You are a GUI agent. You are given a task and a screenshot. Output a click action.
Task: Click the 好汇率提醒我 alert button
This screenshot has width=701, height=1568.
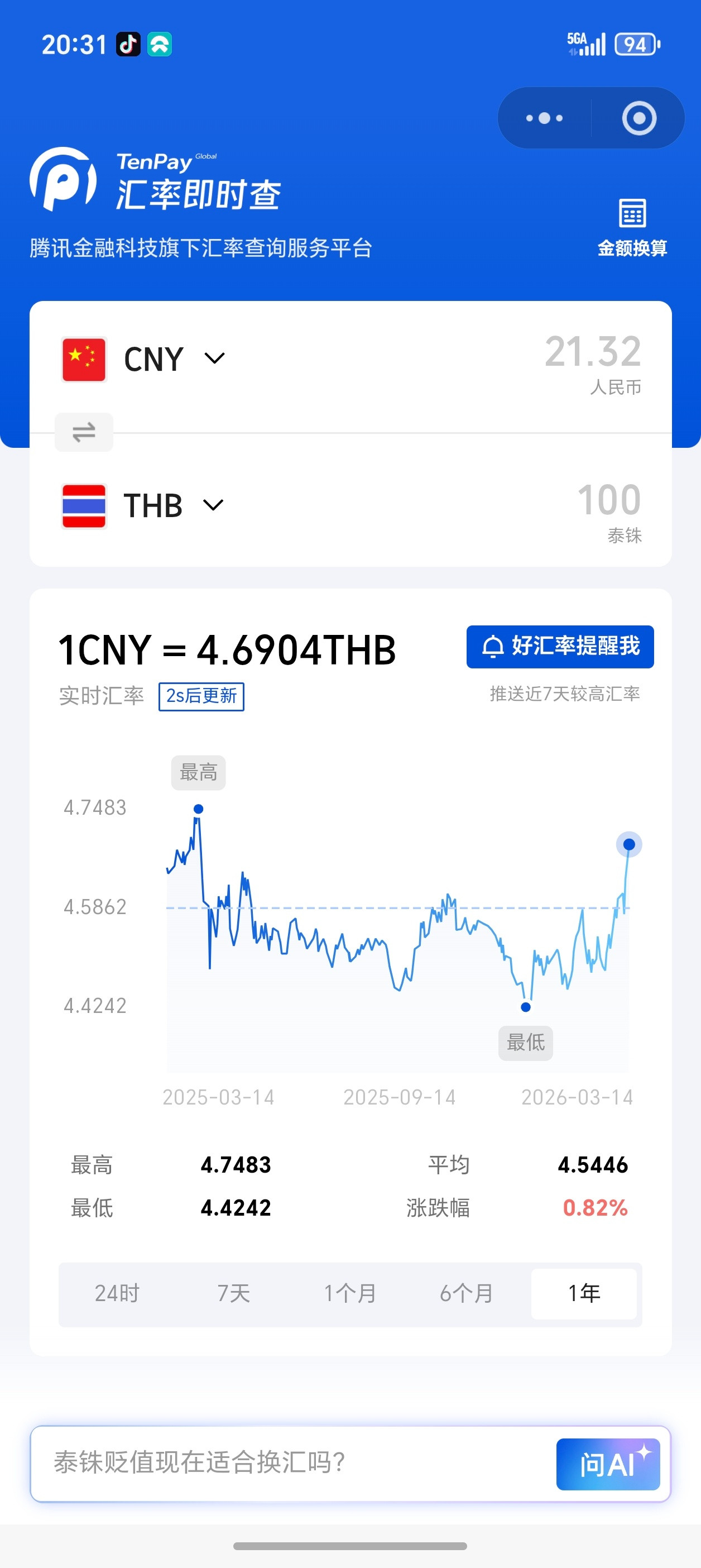point(559,647)
